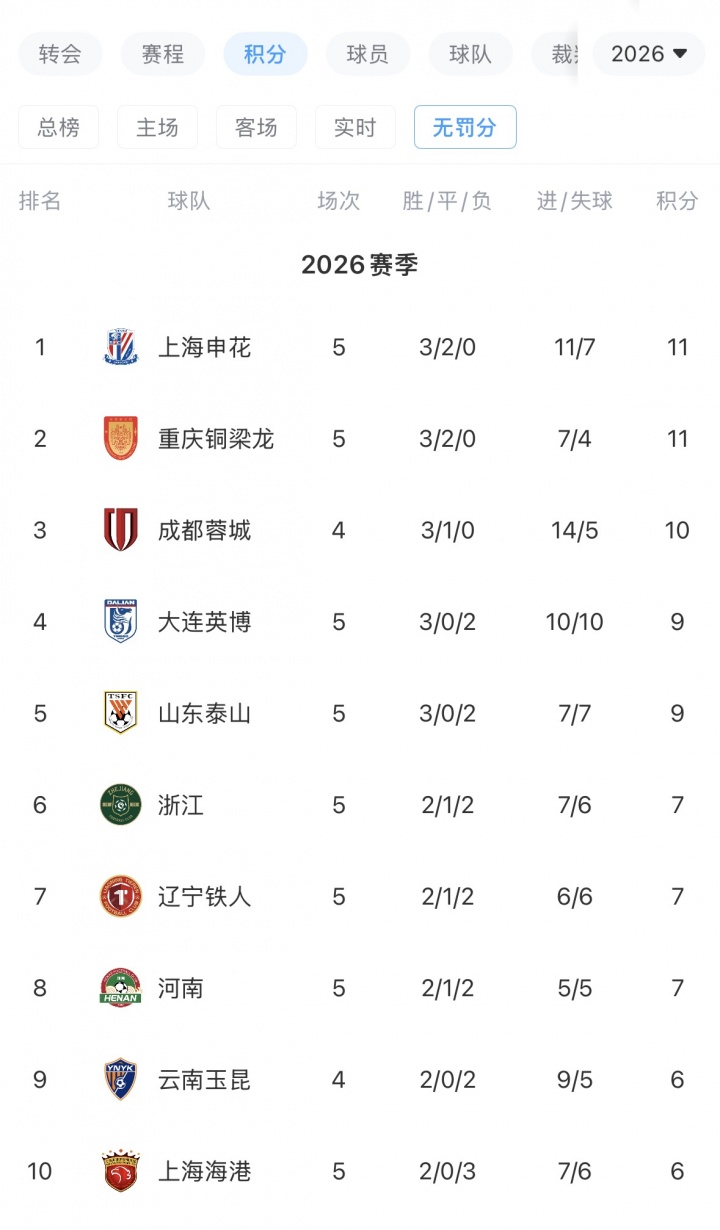
Task: Filter standings by 总榜
Action: 59,128
